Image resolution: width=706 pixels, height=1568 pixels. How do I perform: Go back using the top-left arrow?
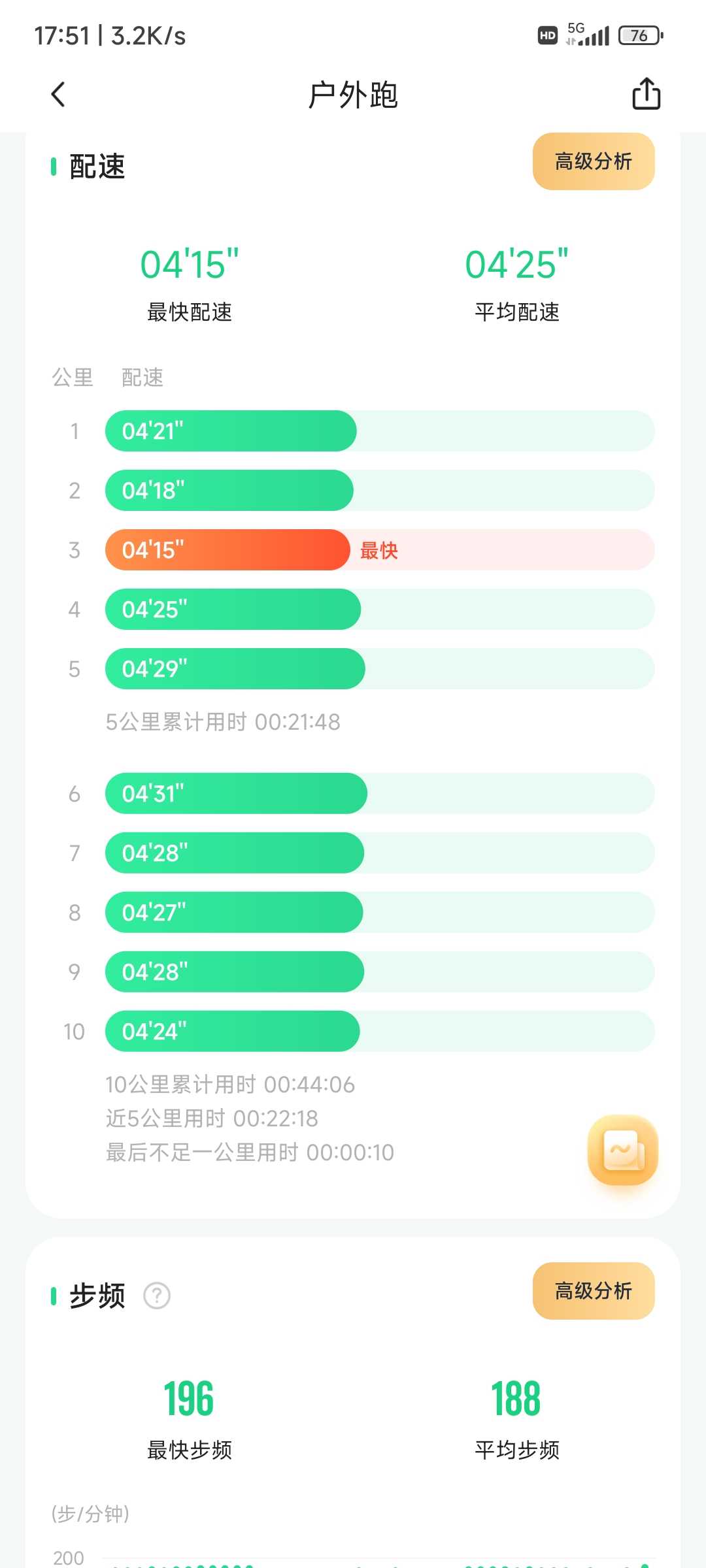click(x=58, y=94)
